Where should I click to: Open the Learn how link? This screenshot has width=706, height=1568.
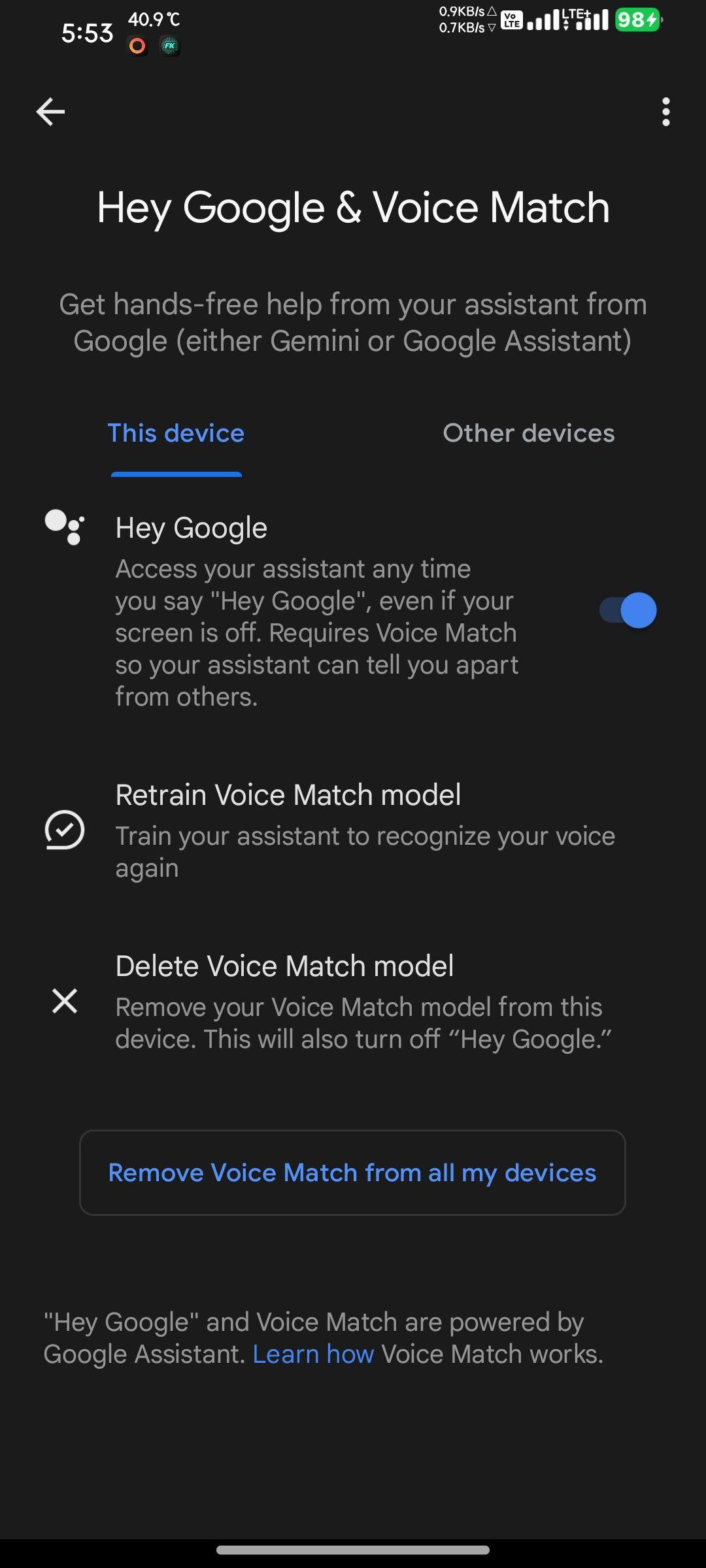point(313,1354)
